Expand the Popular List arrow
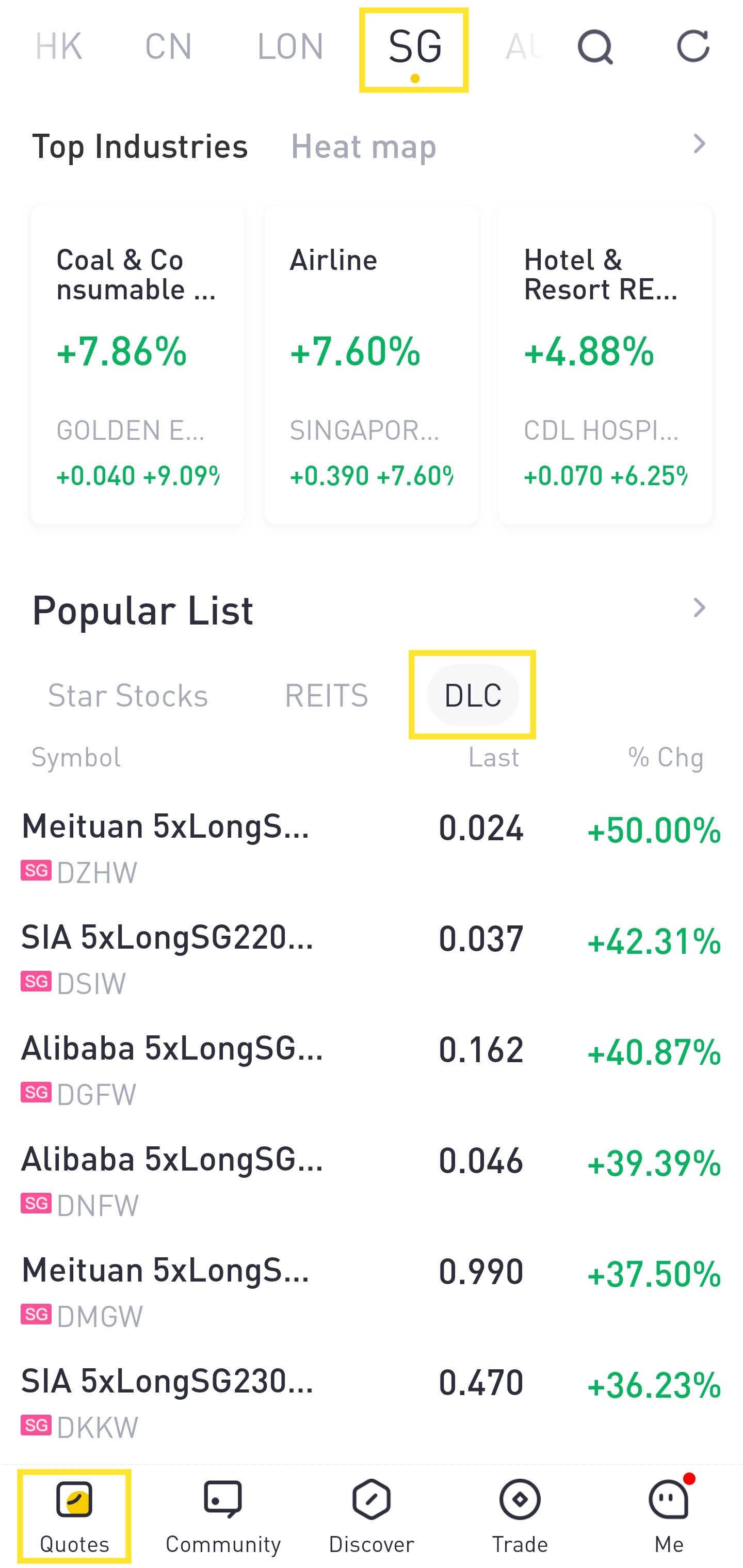Viewport: 743px width, 1568px height. click(699, 607)
